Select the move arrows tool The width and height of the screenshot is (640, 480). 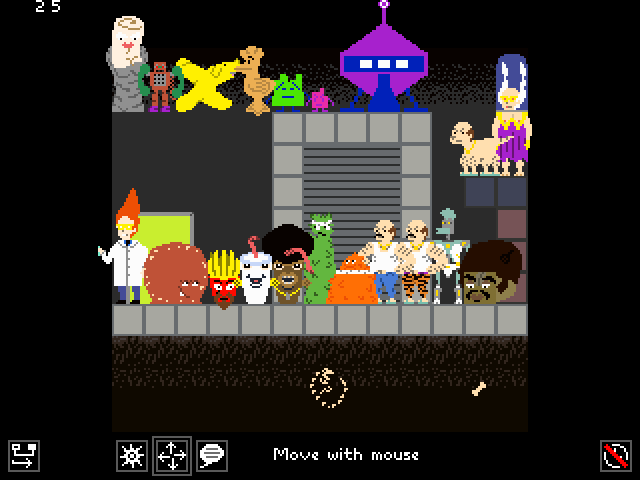pos(172,456)
